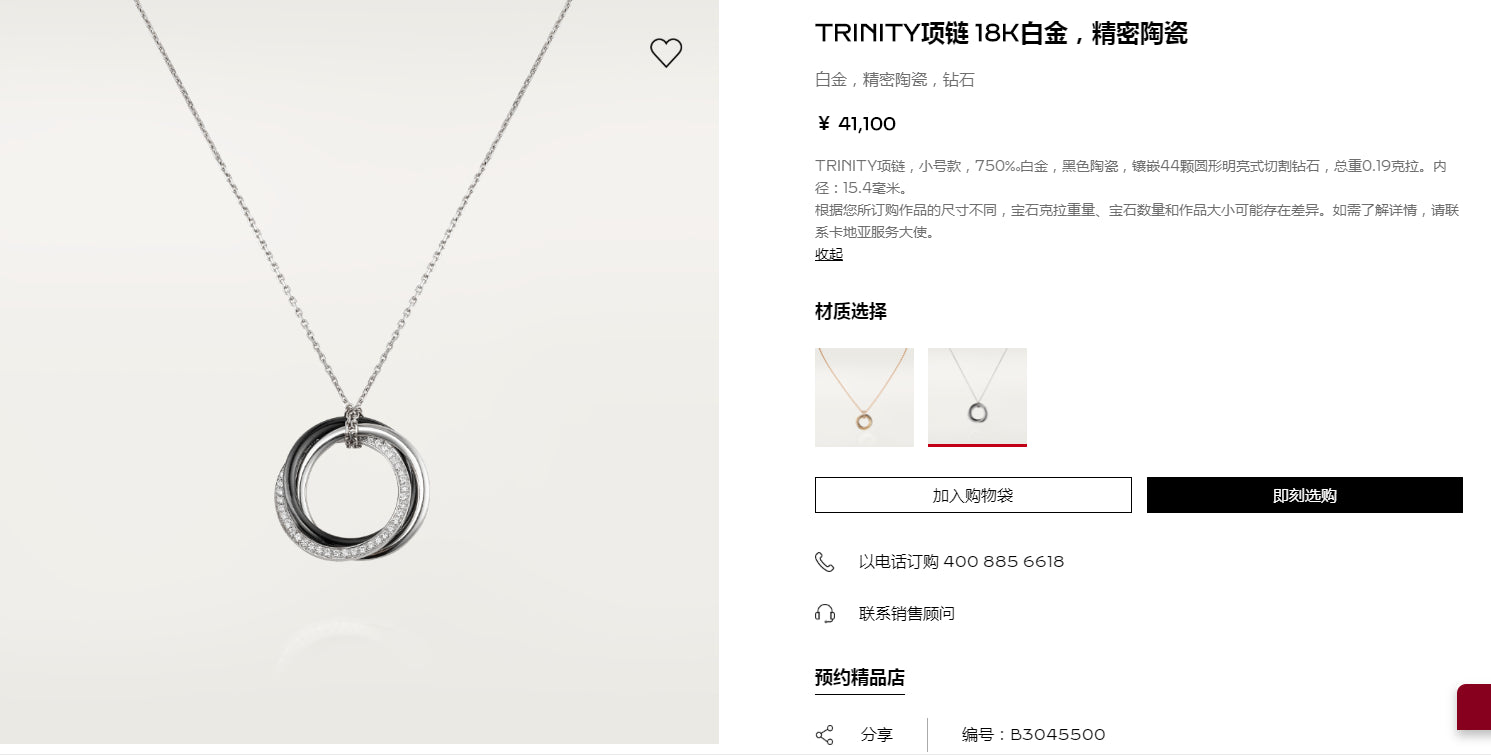Order by phone via 以电话订购

click(x=960, y=562)
